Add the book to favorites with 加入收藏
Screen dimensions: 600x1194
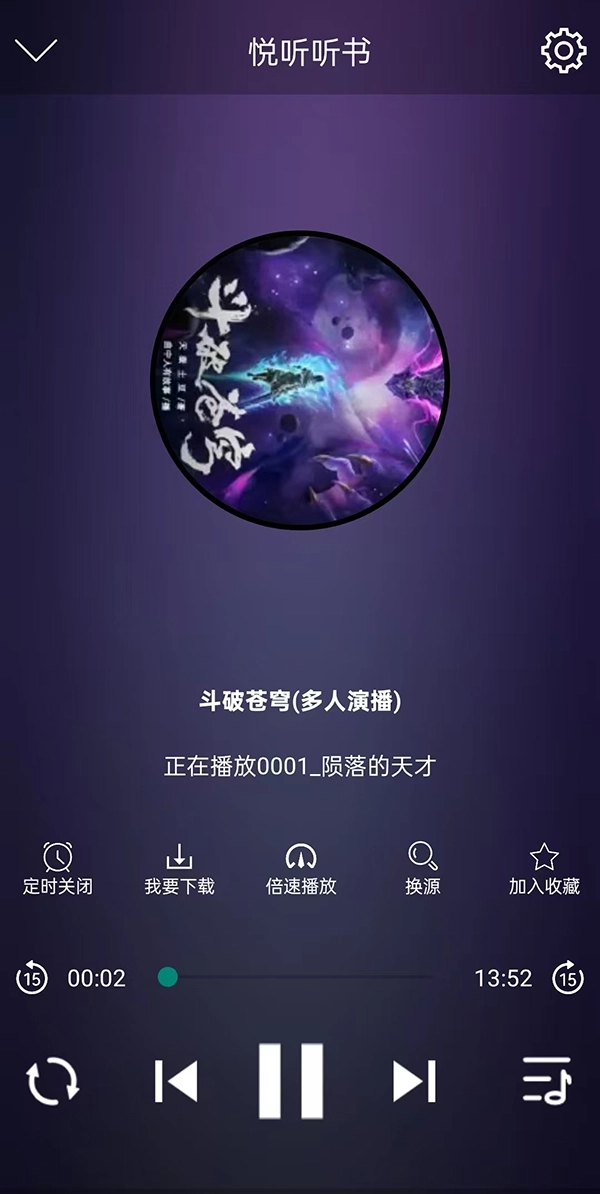point(544,868)
